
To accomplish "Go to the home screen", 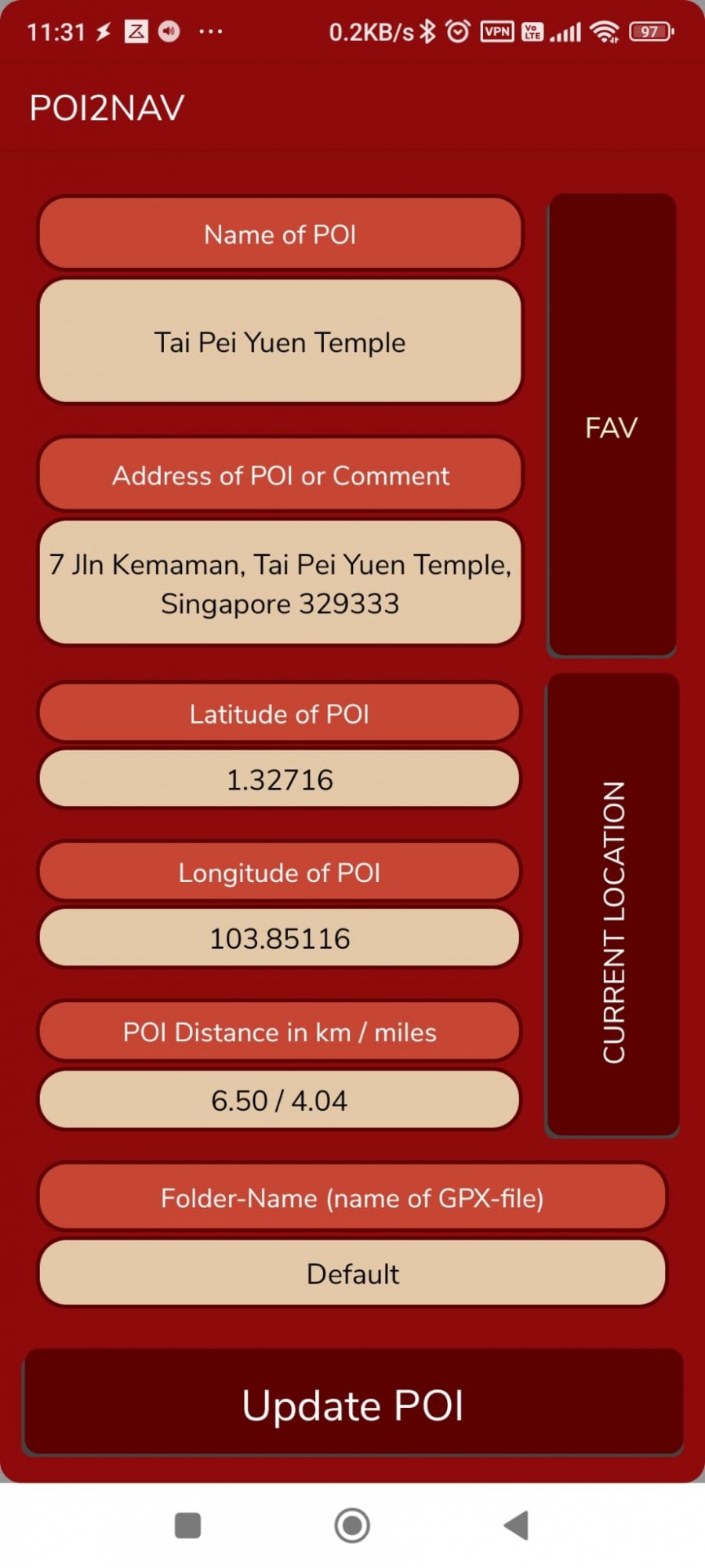I will 352,1526.
